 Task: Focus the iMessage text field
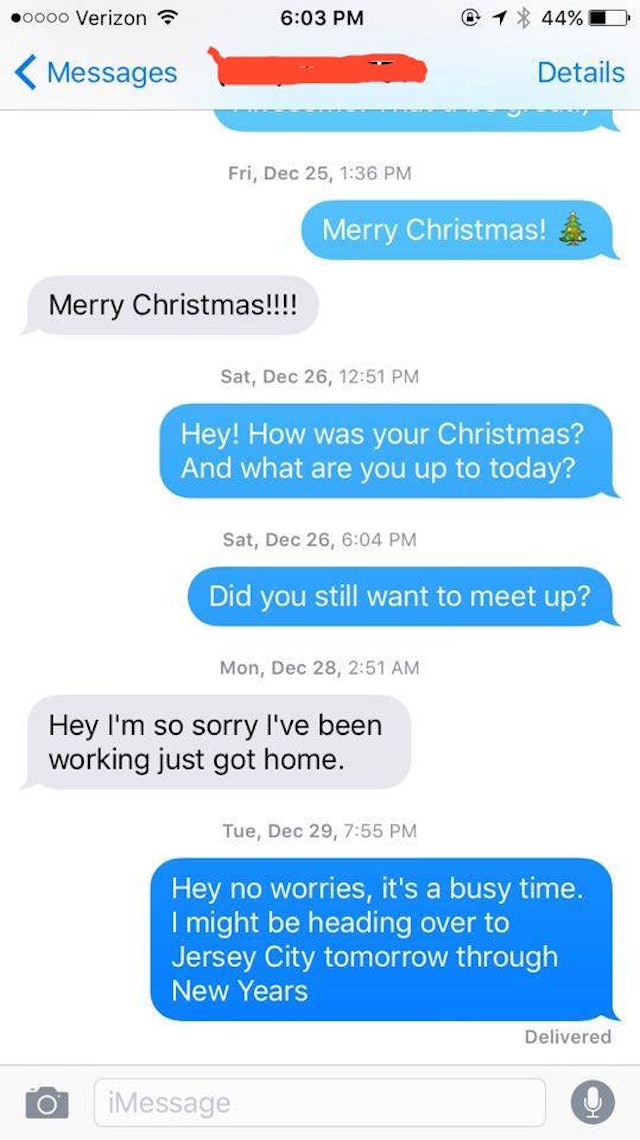tap(320, 1103)
